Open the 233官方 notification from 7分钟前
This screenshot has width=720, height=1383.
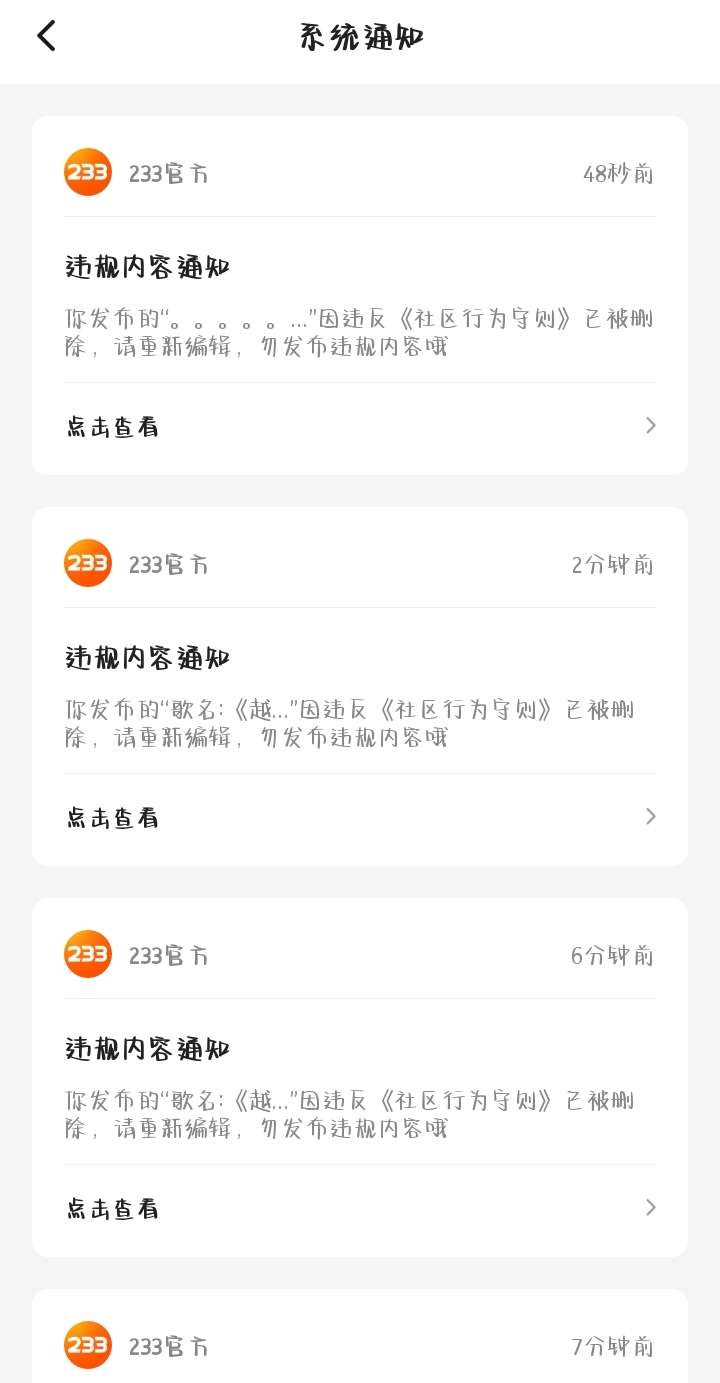click(x=360, y=1345)
